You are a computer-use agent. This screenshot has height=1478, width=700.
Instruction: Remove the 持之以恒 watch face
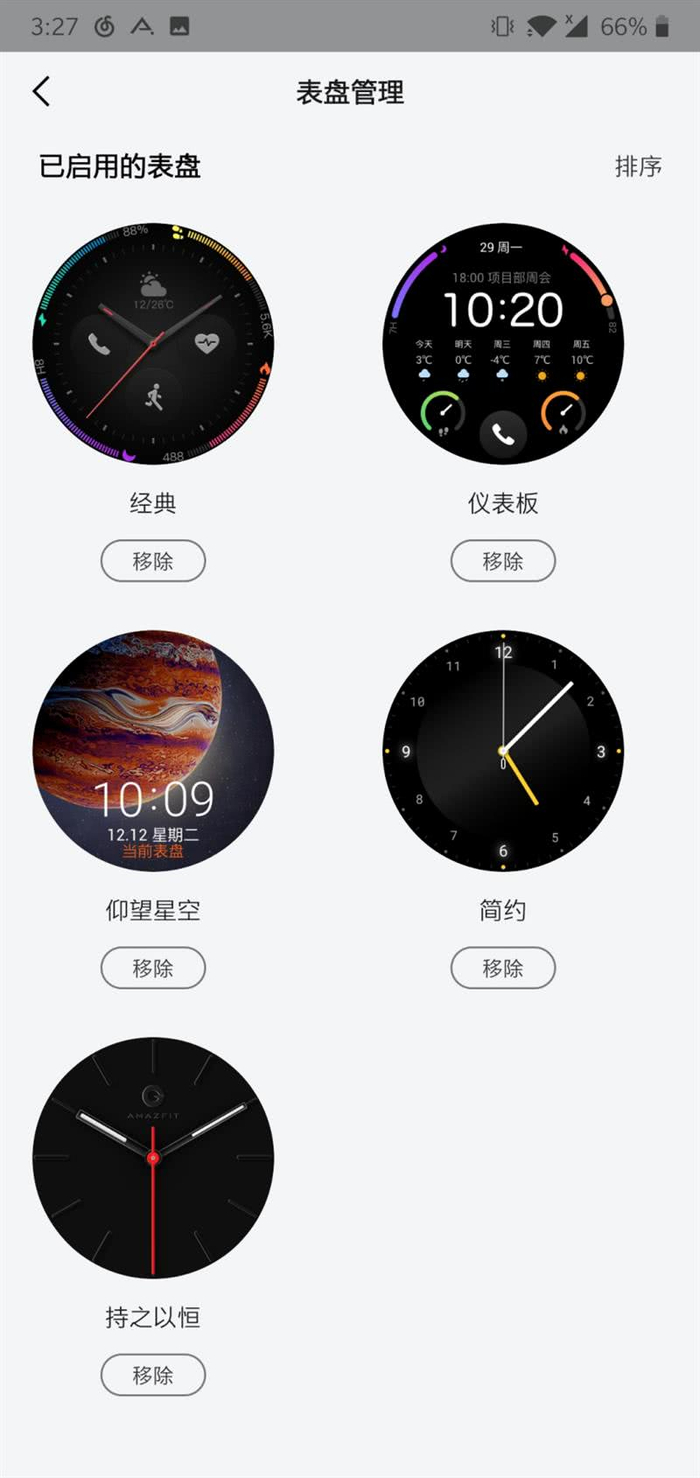pyautogui.click(x=153, y=1375)
